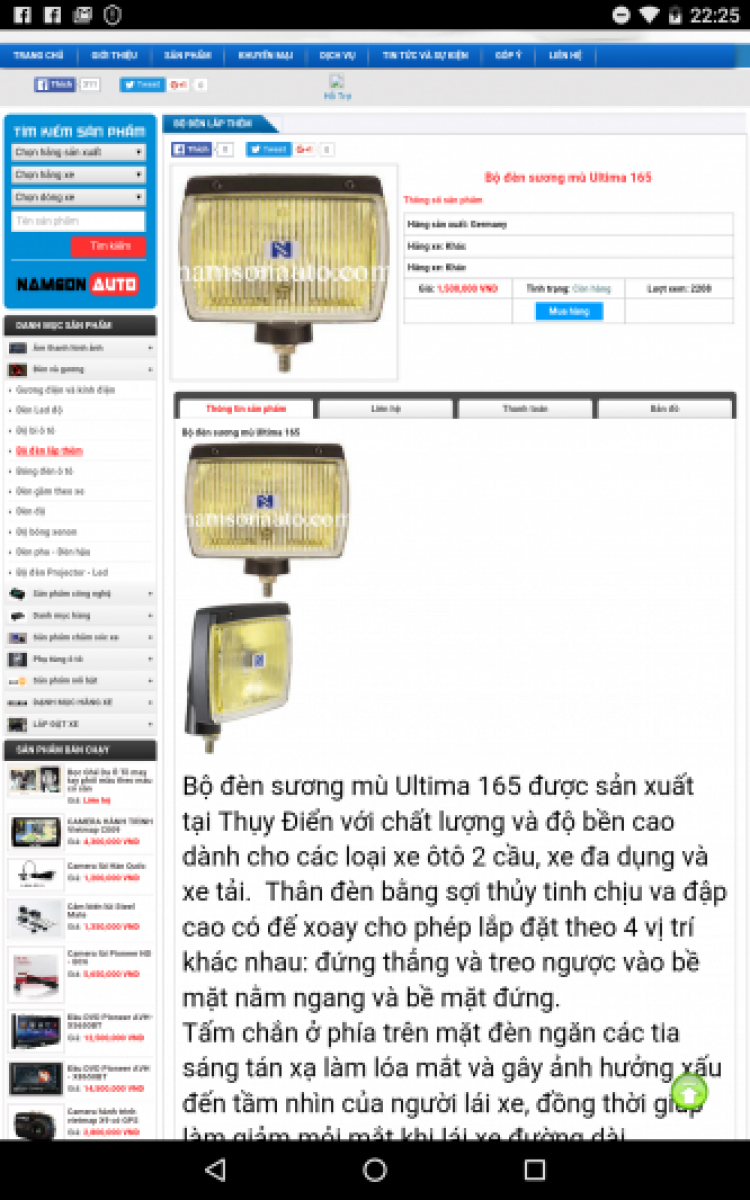Tap the green scroll-to-top arrow button
Screen dimensions: 750x1200
(690, 1091)
